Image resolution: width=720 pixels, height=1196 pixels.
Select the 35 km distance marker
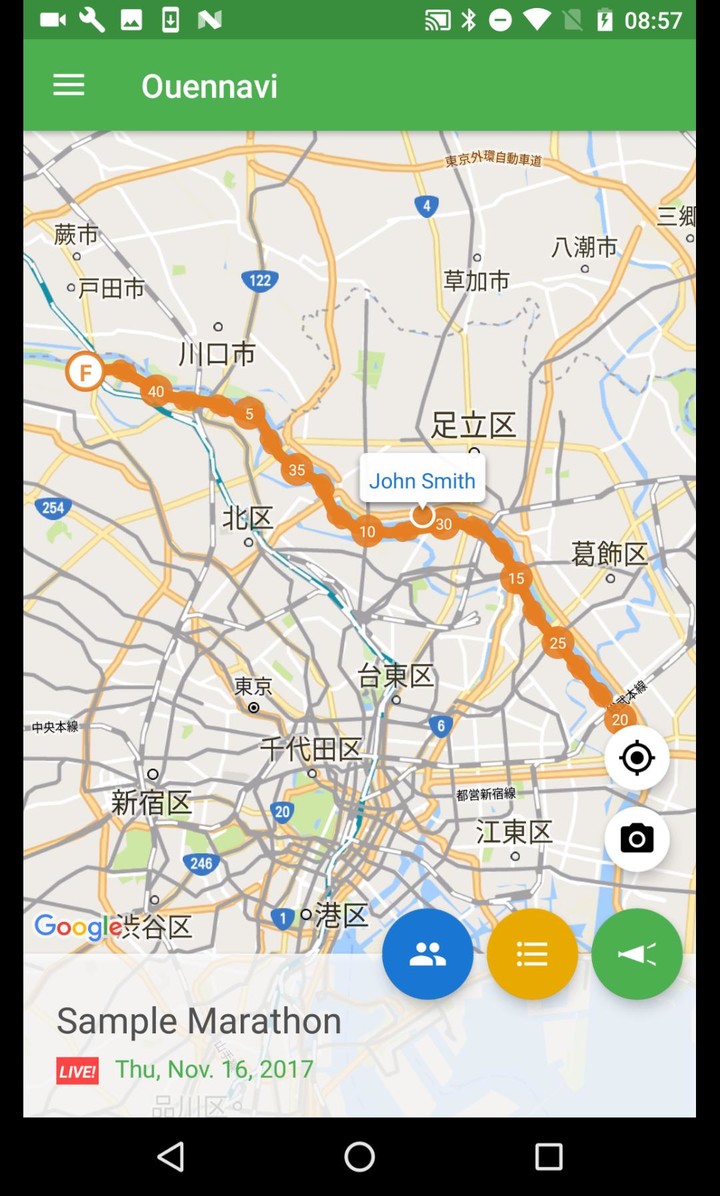click(x=296, y=470)
